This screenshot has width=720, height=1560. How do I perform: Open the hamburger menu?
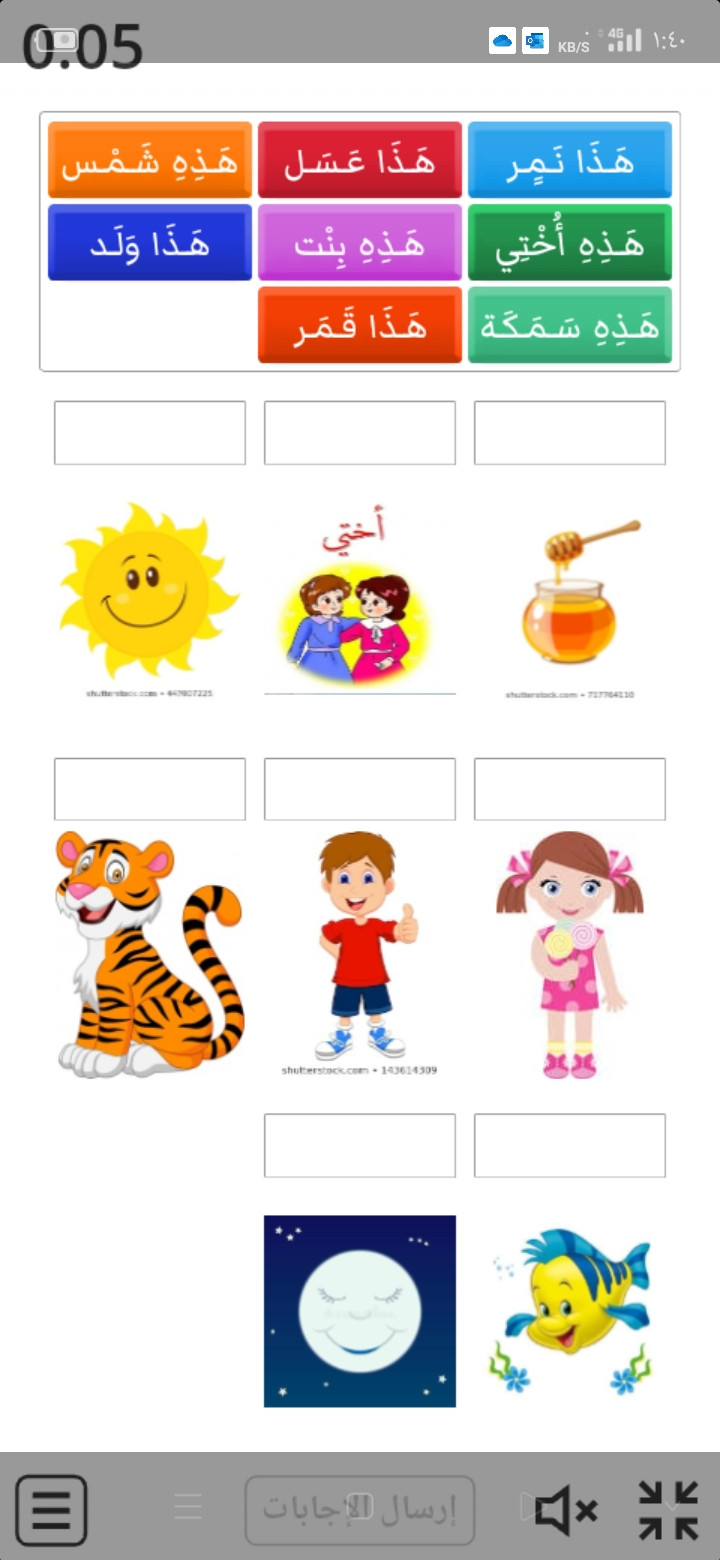tap(51, 1510)
